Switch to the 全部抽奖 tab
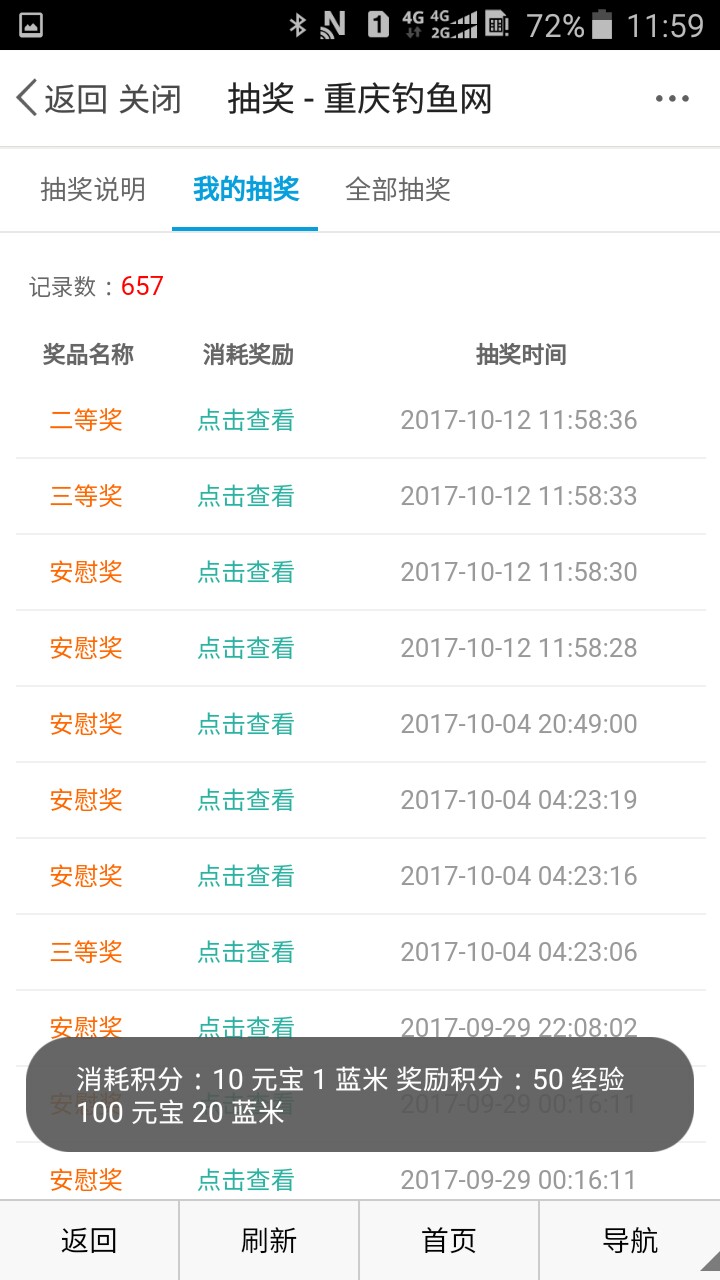This screenshot has width=720, height=1280. click(x=398, y=189)
